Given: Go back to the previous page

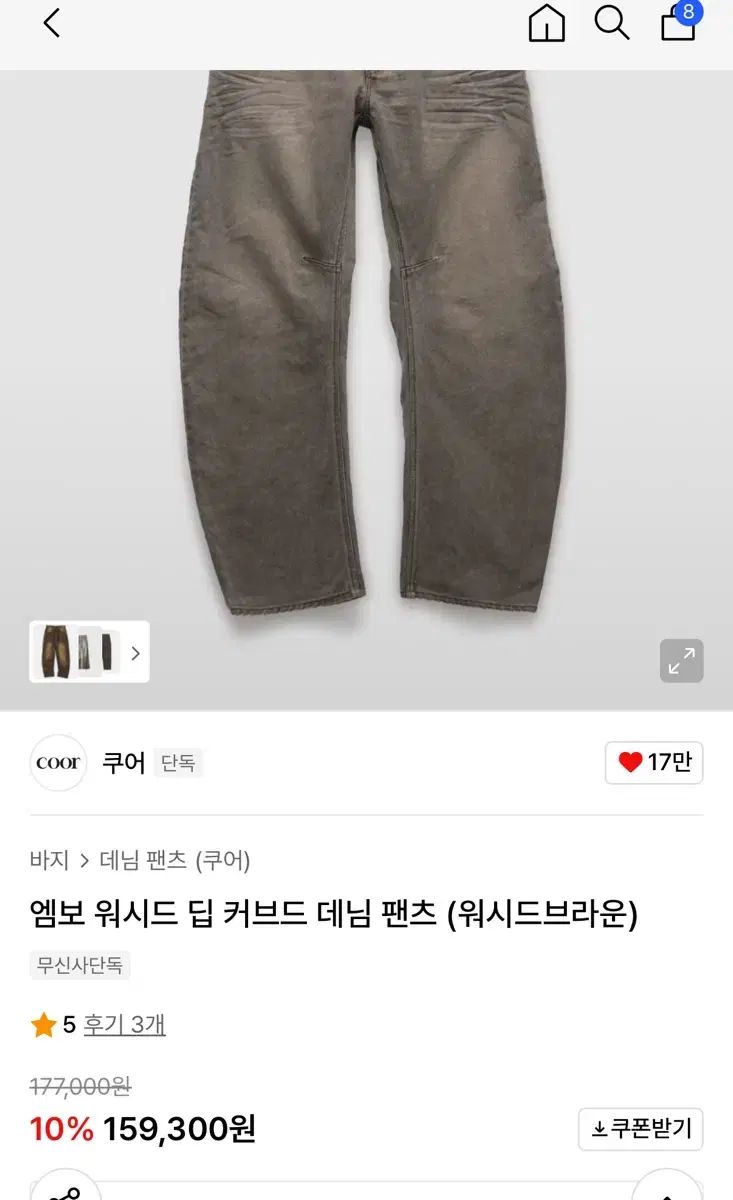Looking at the screenshot, I should tap(52, 23).
